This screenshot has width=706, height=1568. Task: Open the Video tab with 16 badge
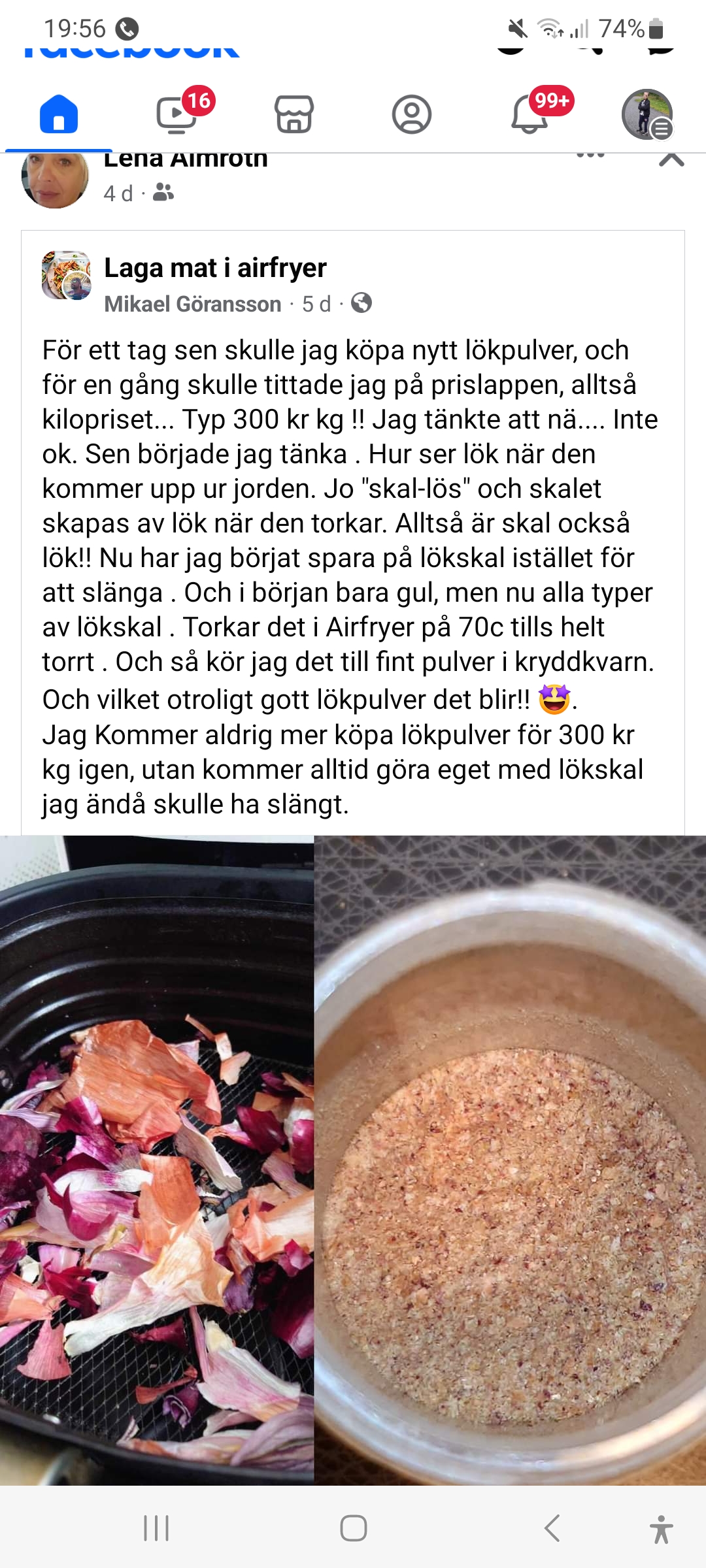coord(178,114)
